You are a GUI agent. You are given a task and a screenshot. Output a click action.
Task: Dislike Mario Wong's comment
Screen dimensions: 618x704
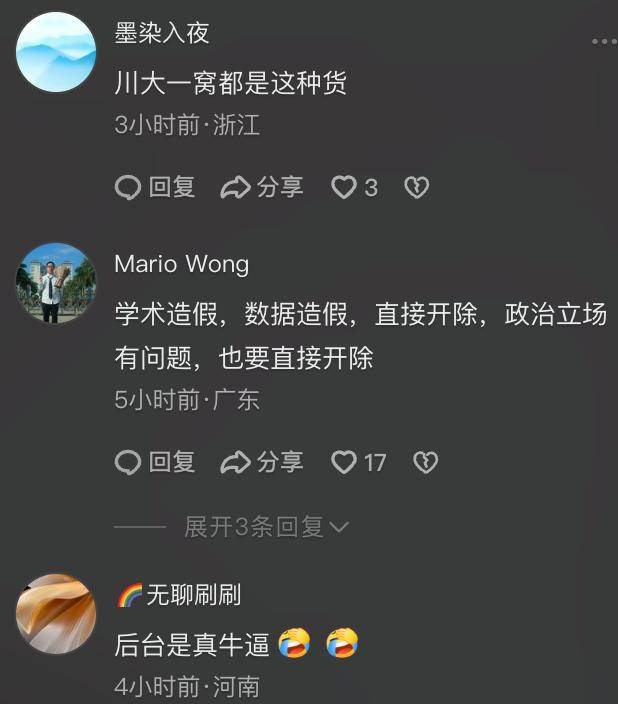click(426, 462)
